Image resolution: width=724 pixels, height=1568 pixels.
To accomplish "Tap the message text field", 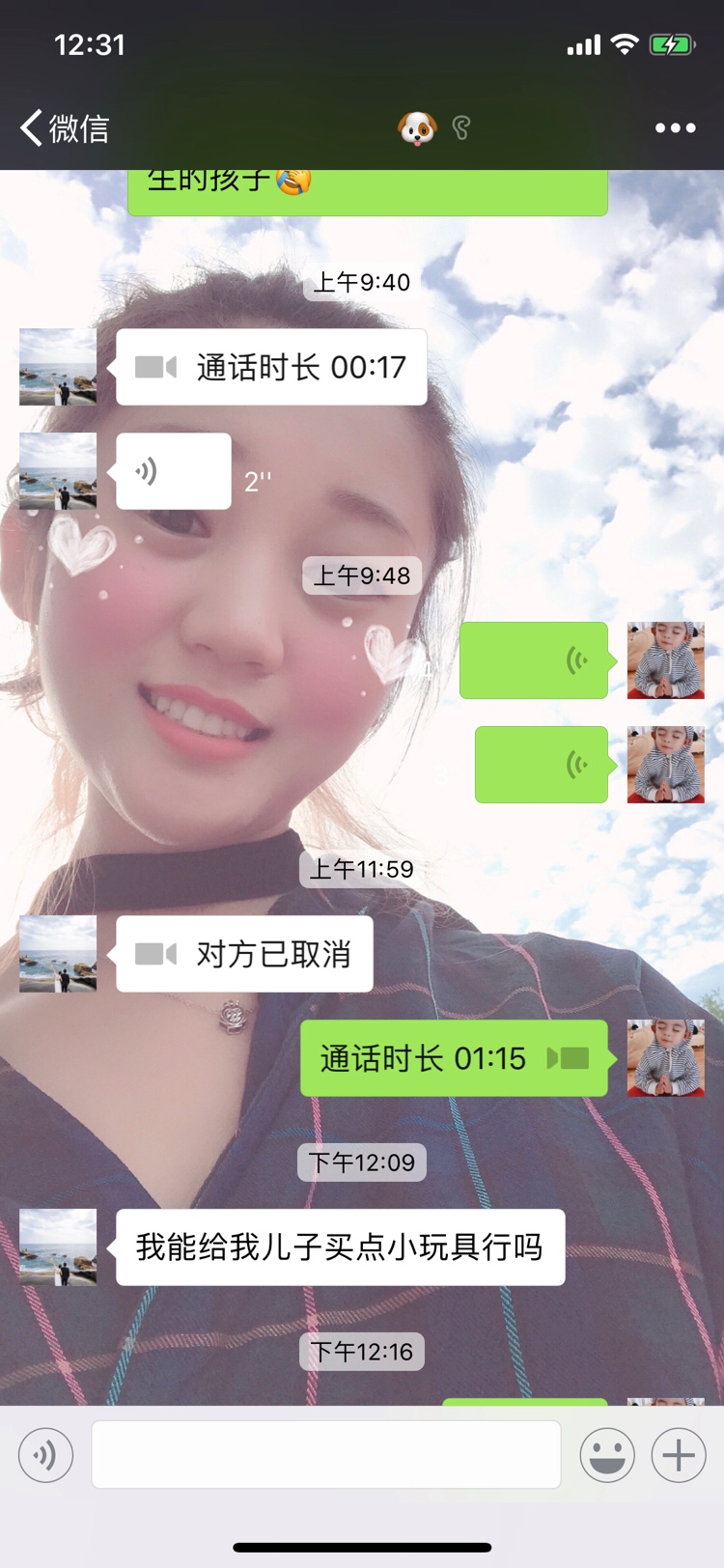I will (326, 1454).
